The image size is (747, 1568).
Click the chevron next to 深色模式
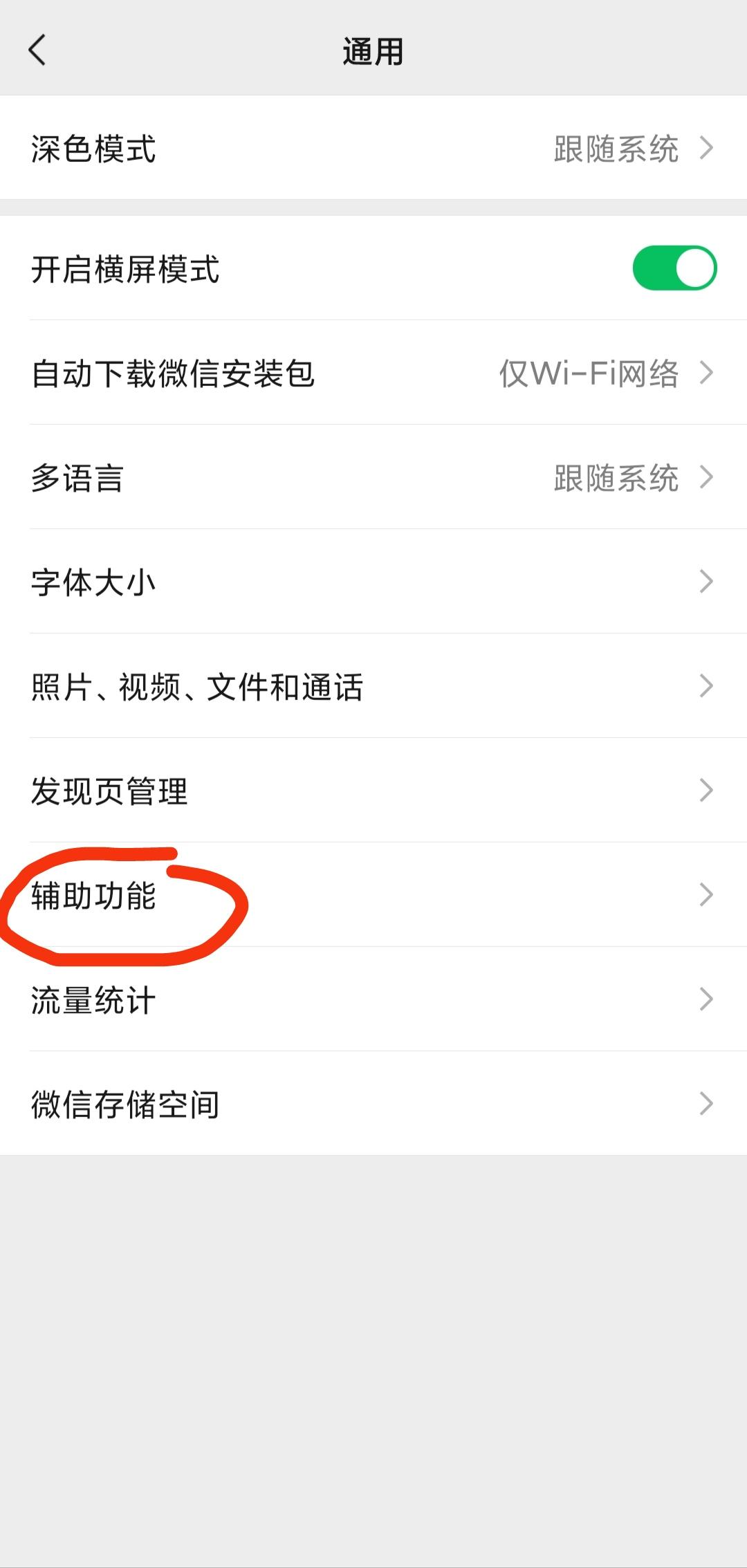coord(705,147)
